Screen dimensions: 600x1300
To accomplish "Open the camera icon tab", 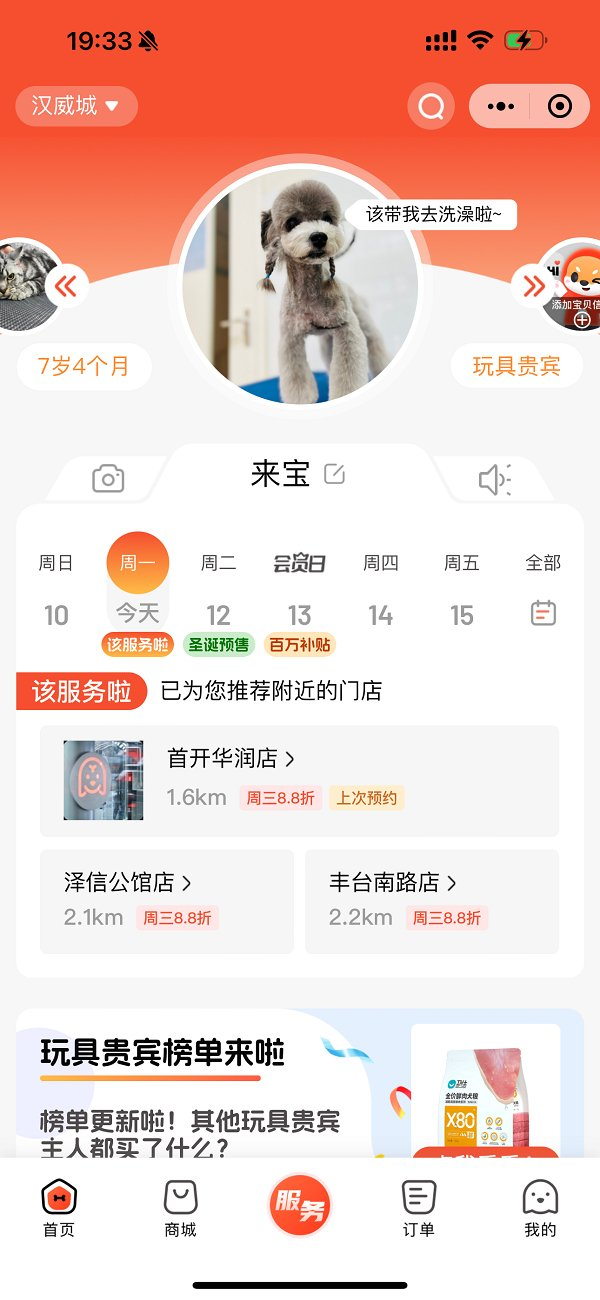I will click(x=108, y=480).
